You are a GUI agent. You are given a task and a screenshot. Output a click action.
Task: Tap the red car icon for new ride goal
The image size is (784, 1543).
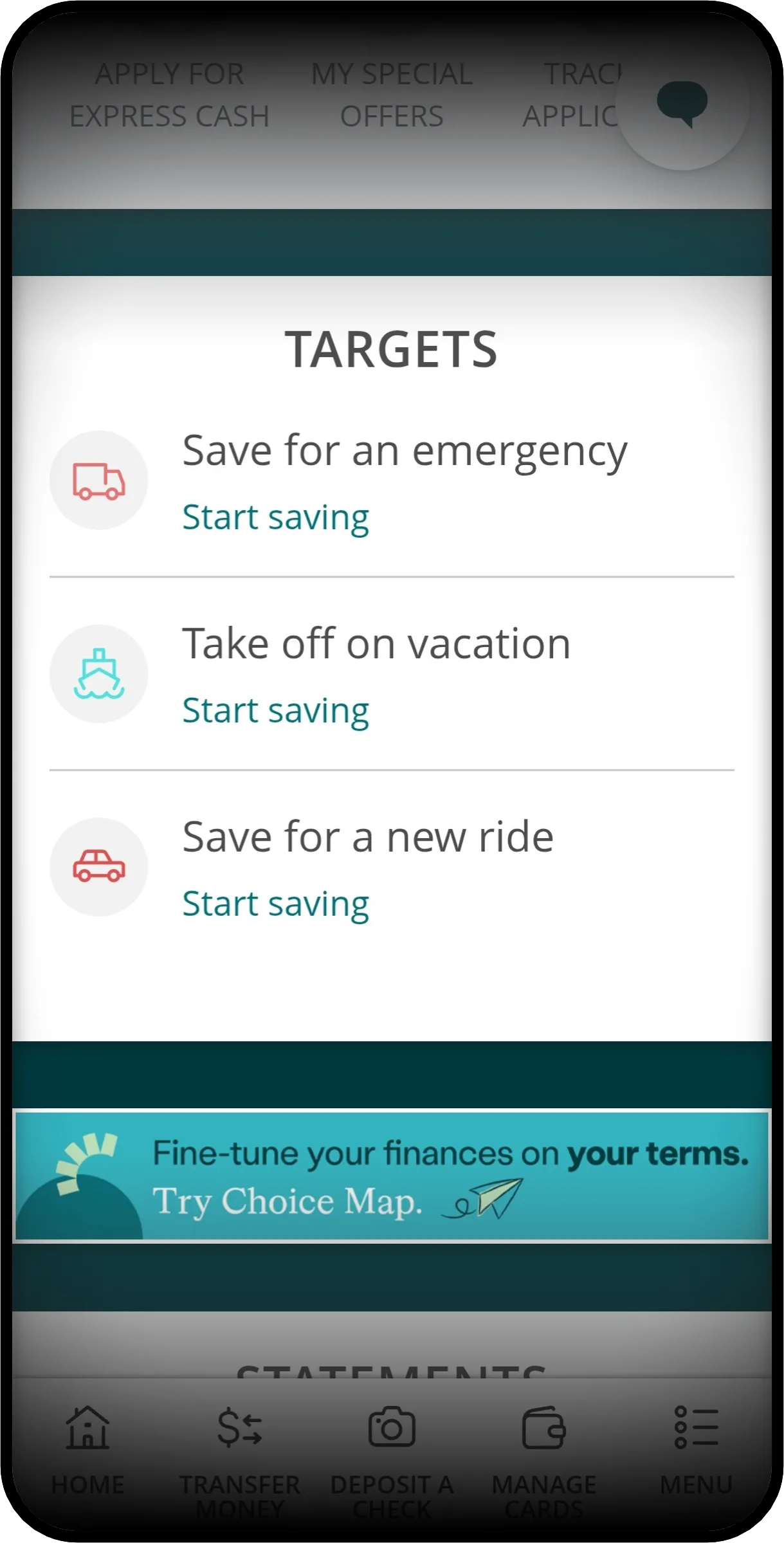click(99, 867)
